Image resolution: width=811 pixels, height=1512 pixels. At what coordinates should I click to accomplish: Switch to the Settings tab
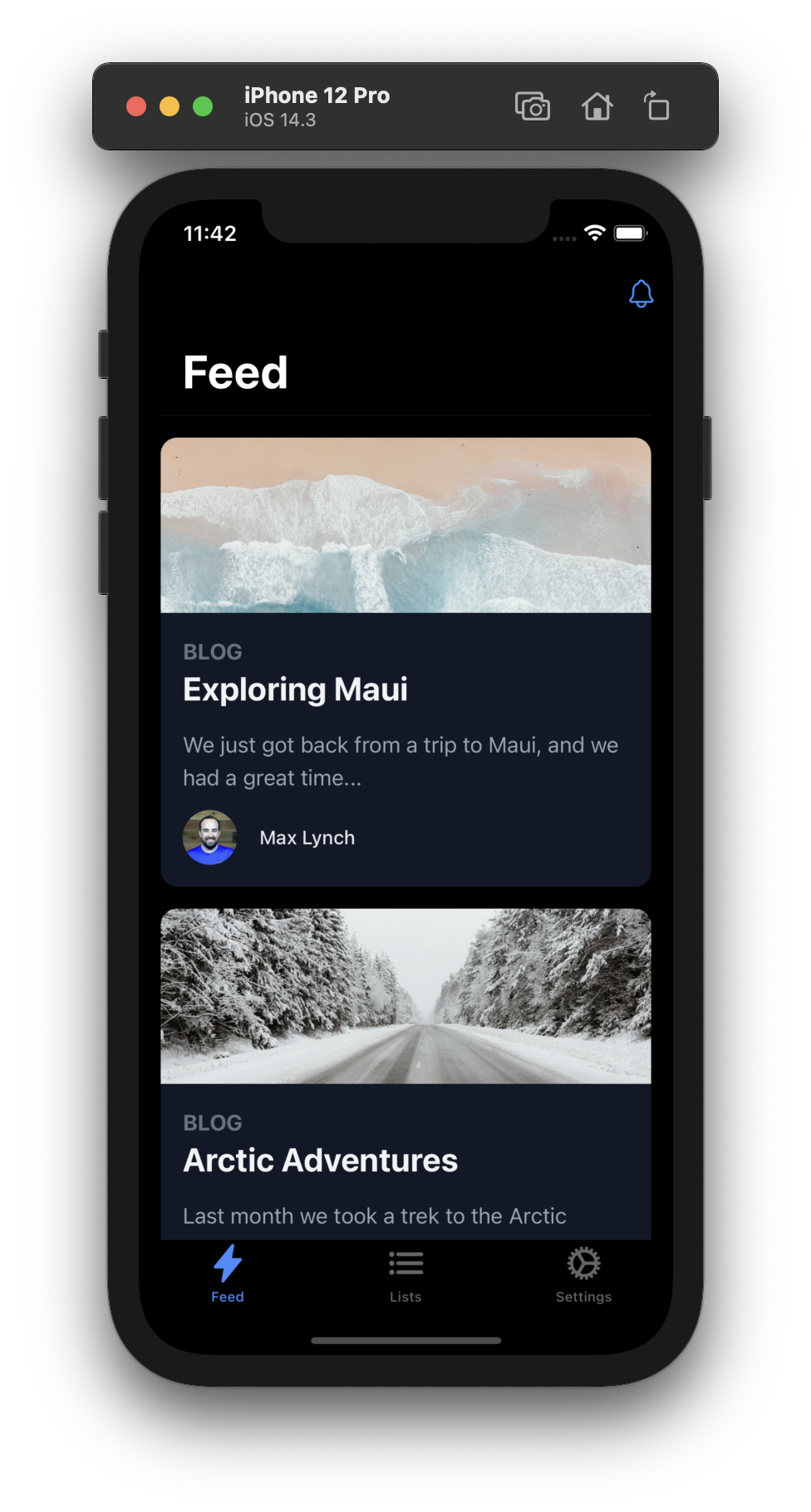pyautogui.click(x=583, y=1274)
